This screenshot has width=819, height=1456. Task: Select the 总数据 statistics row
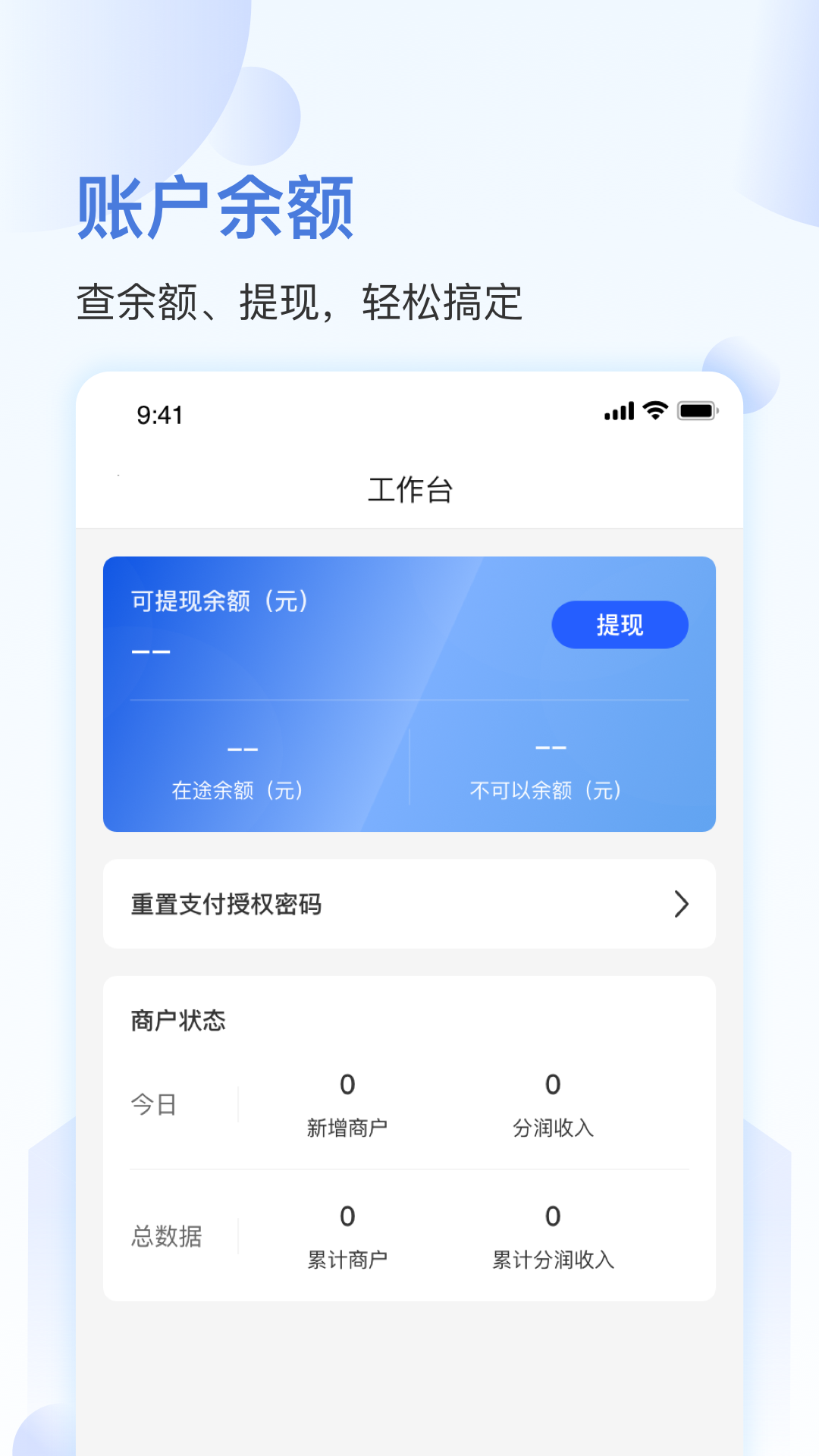click(x=165, y=1235)
